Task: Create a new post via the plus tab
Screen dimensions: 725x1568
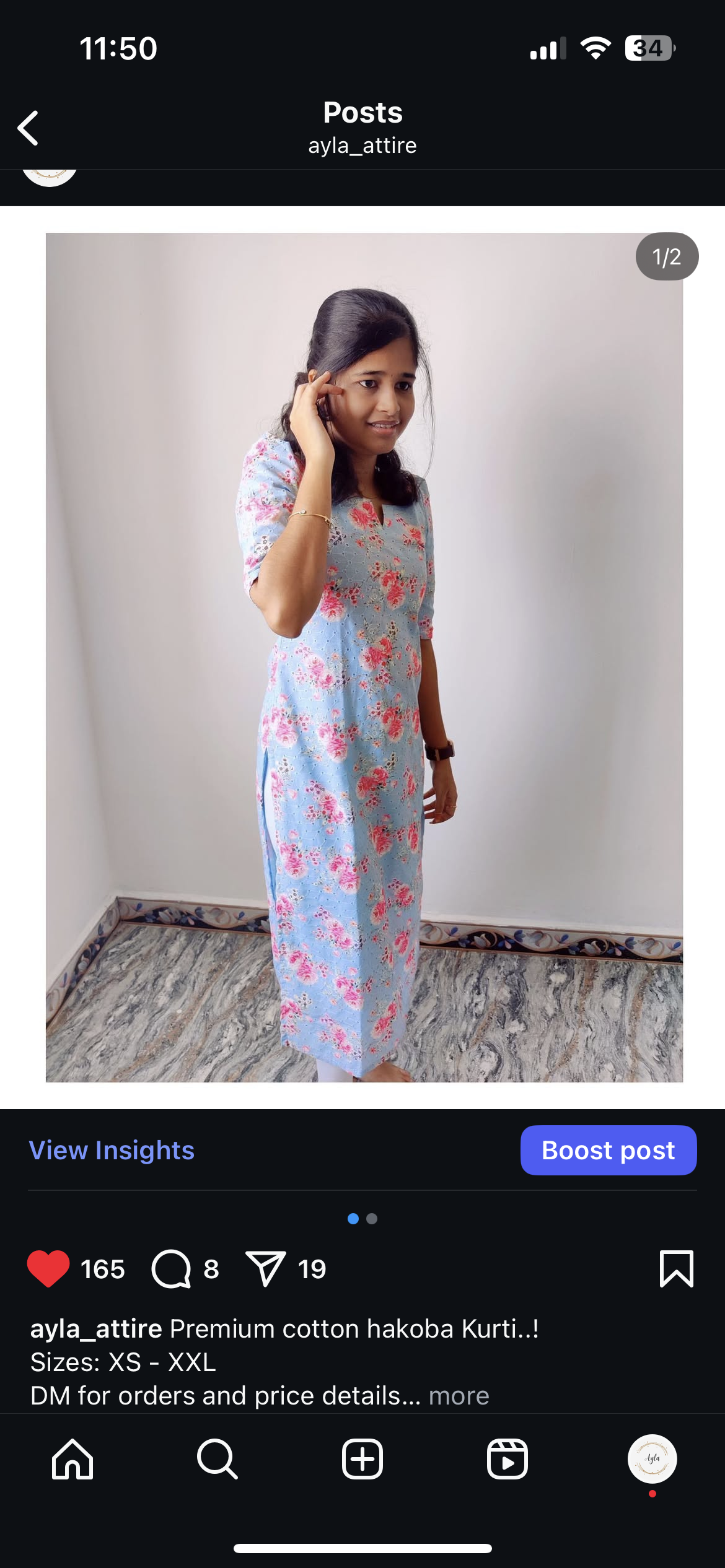Action: click(362, 1459)
